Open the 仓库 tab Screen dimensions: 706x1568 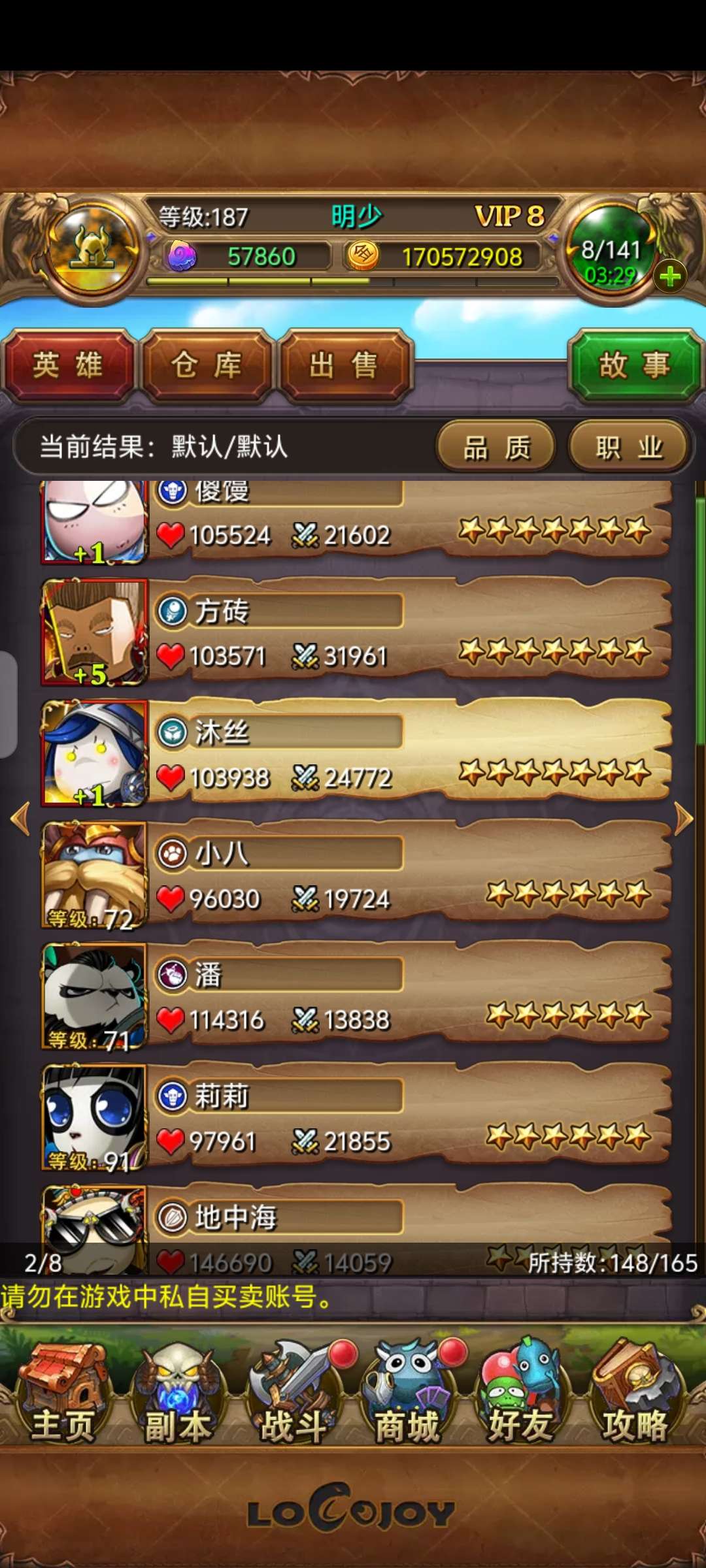pos(207,365)
